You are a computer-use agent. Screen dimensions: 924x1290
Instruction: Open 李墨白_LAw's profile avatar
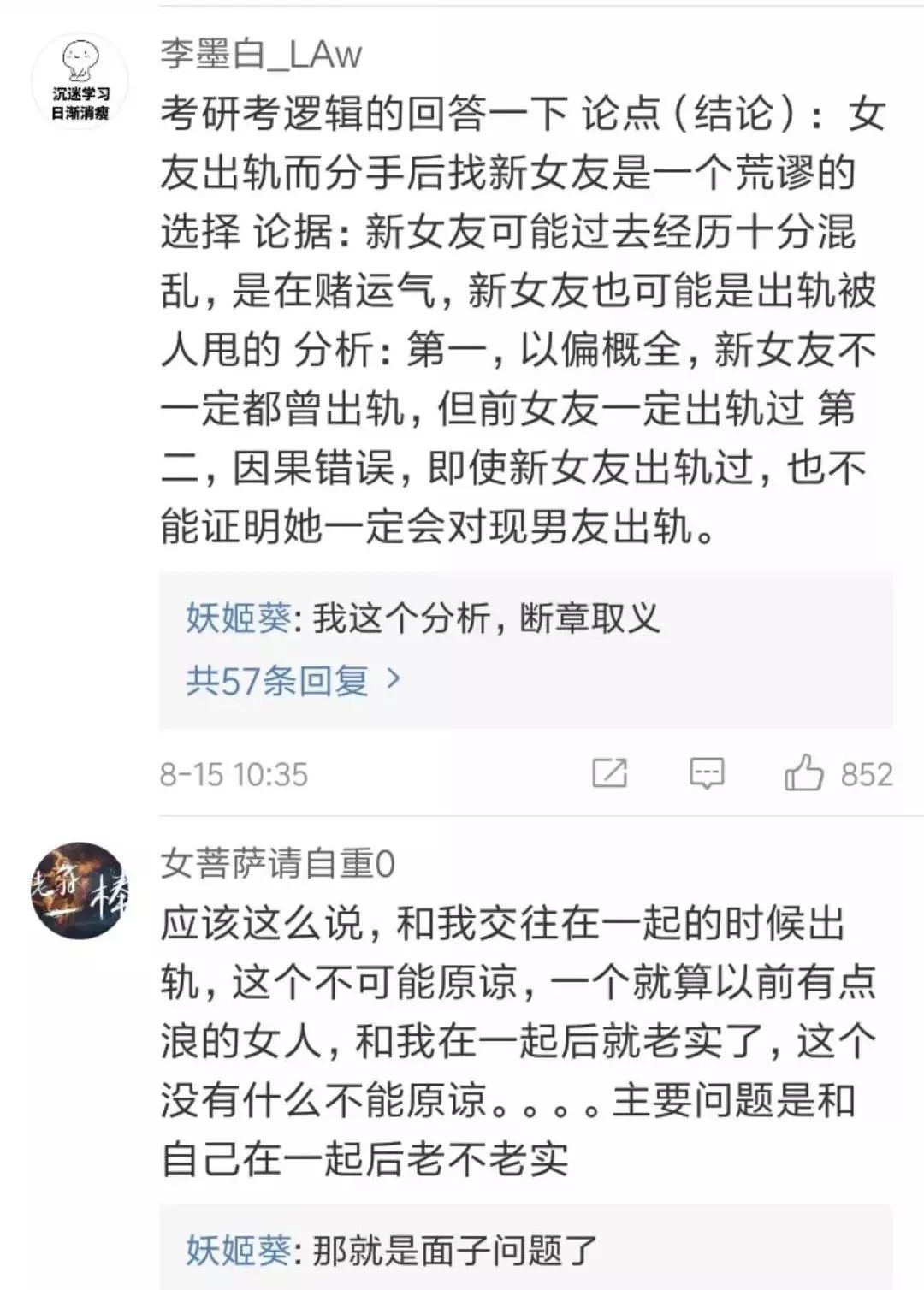coord(80,83)
